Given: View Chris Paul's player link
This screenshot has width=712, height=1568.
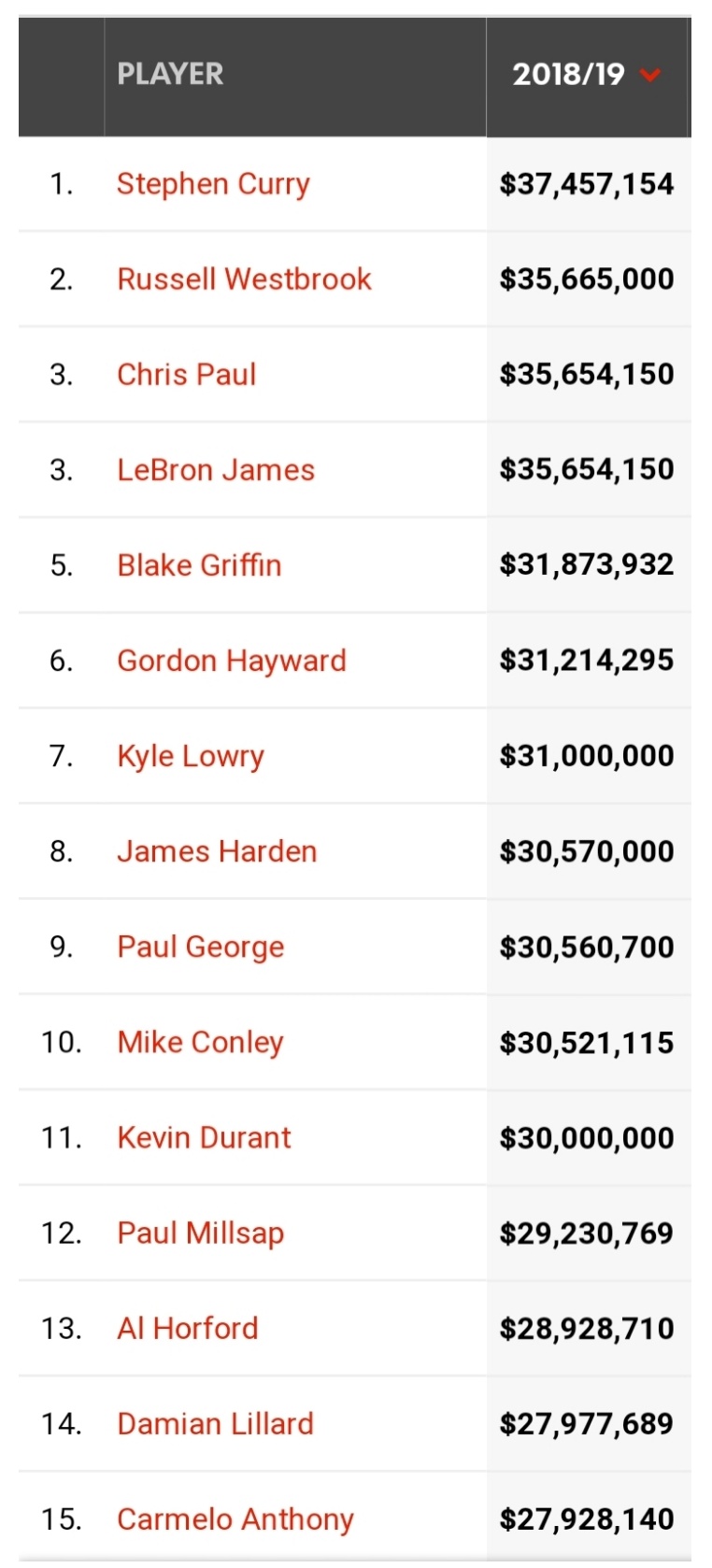Looking at the screenshot, I should click(186, 375).
